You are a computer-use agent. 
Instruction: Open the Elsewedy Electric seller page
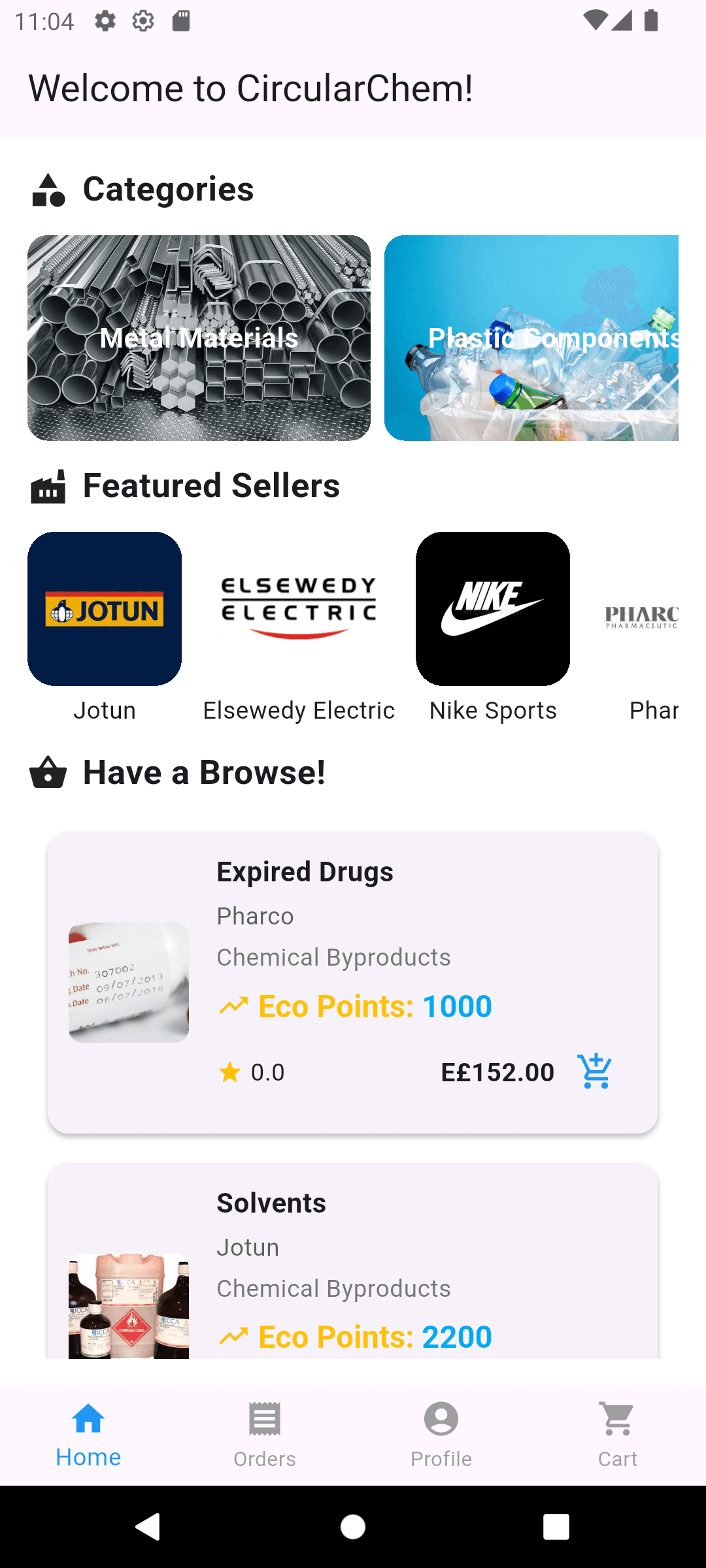298,609
